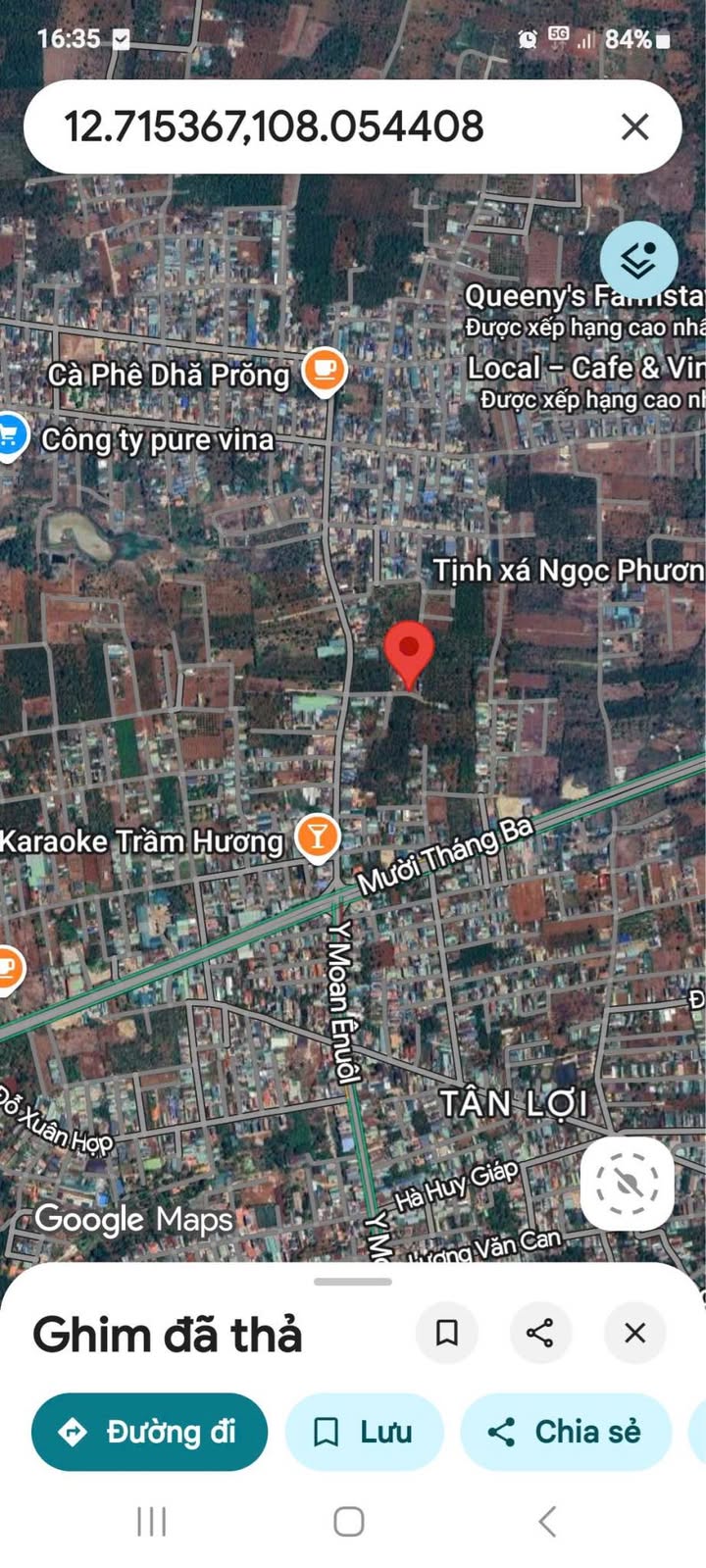Share the pin via the round share icon
Viewport: 706px width, 1568px height.
[540, 1333]
